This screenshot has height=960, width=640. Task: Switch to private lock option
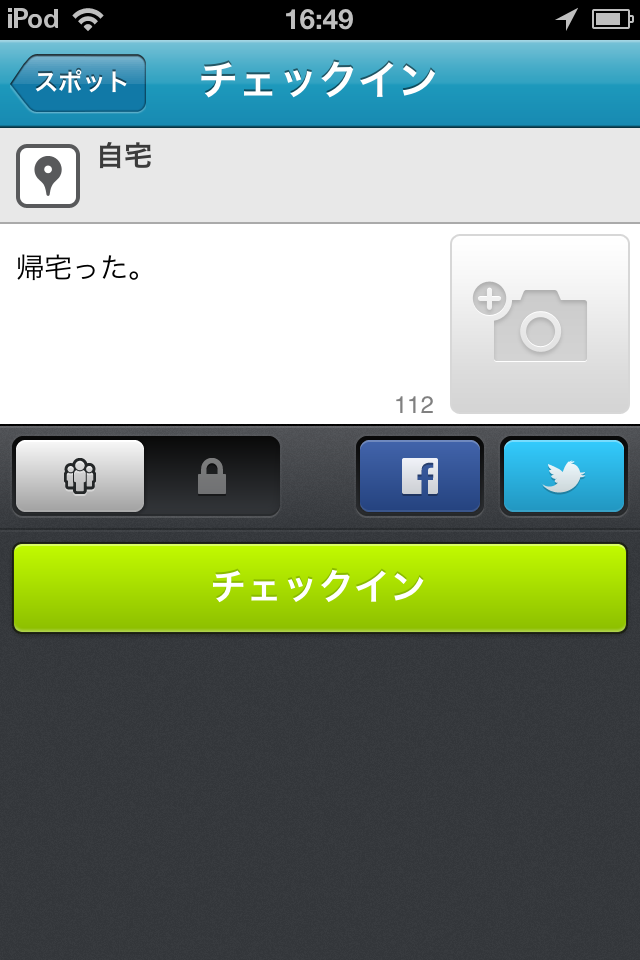click(212, 476)
